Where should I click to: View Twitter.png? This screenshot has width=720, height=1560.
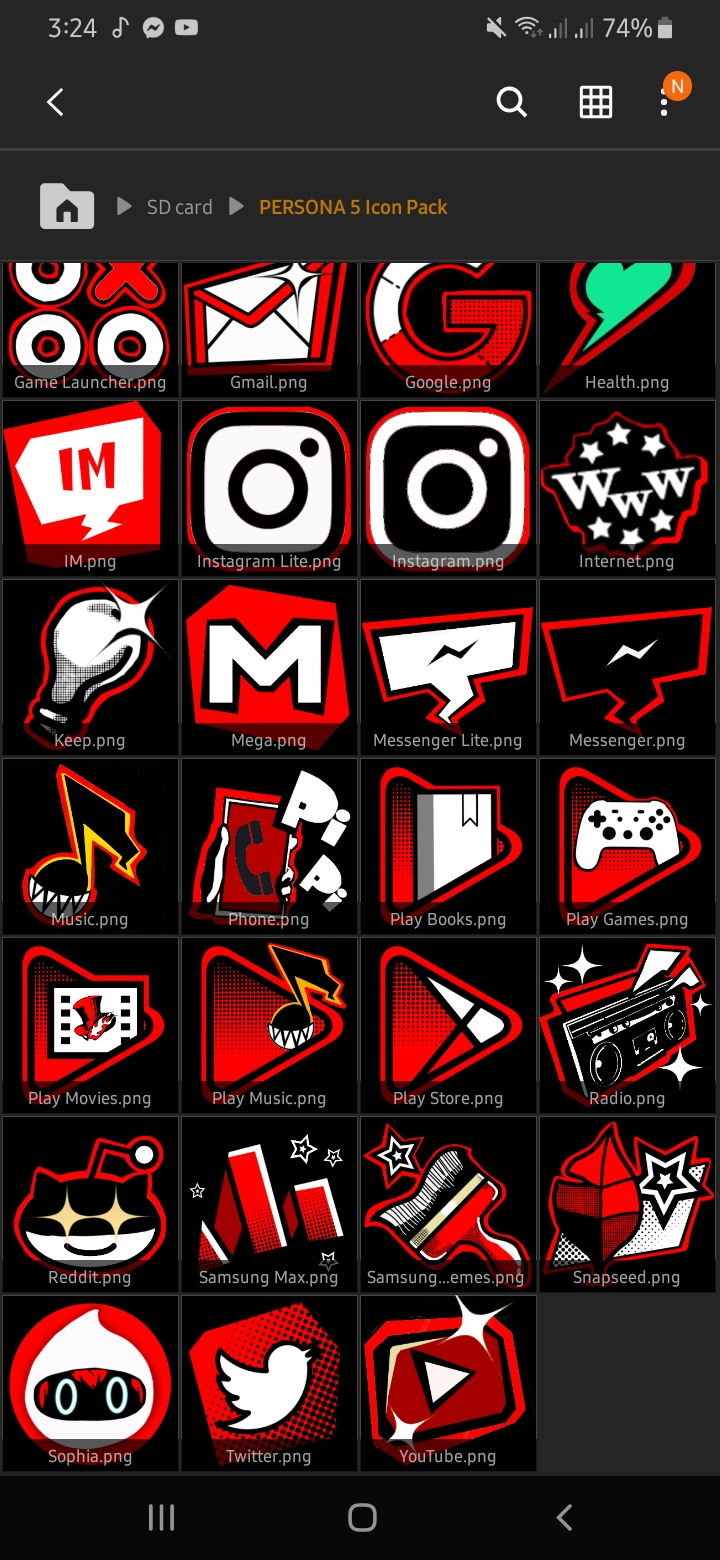click(269, 1384)
